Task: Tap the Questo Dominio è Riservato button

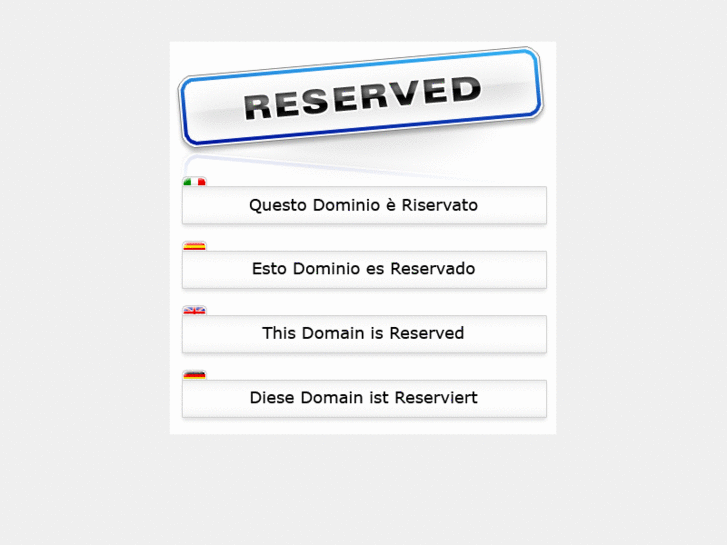Action: (363, 205)
